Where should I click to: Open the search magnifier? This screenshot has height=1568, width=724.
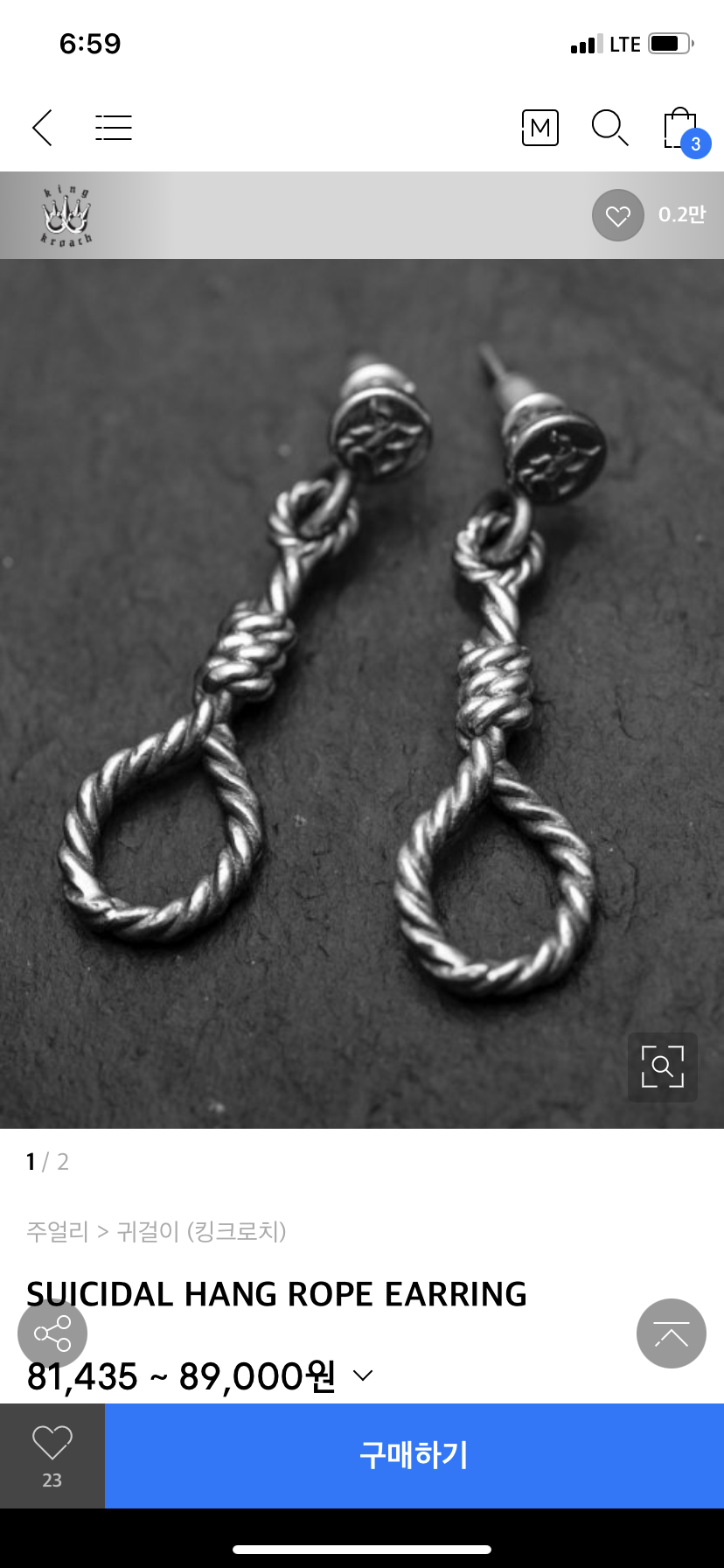(x=609, y=128)
